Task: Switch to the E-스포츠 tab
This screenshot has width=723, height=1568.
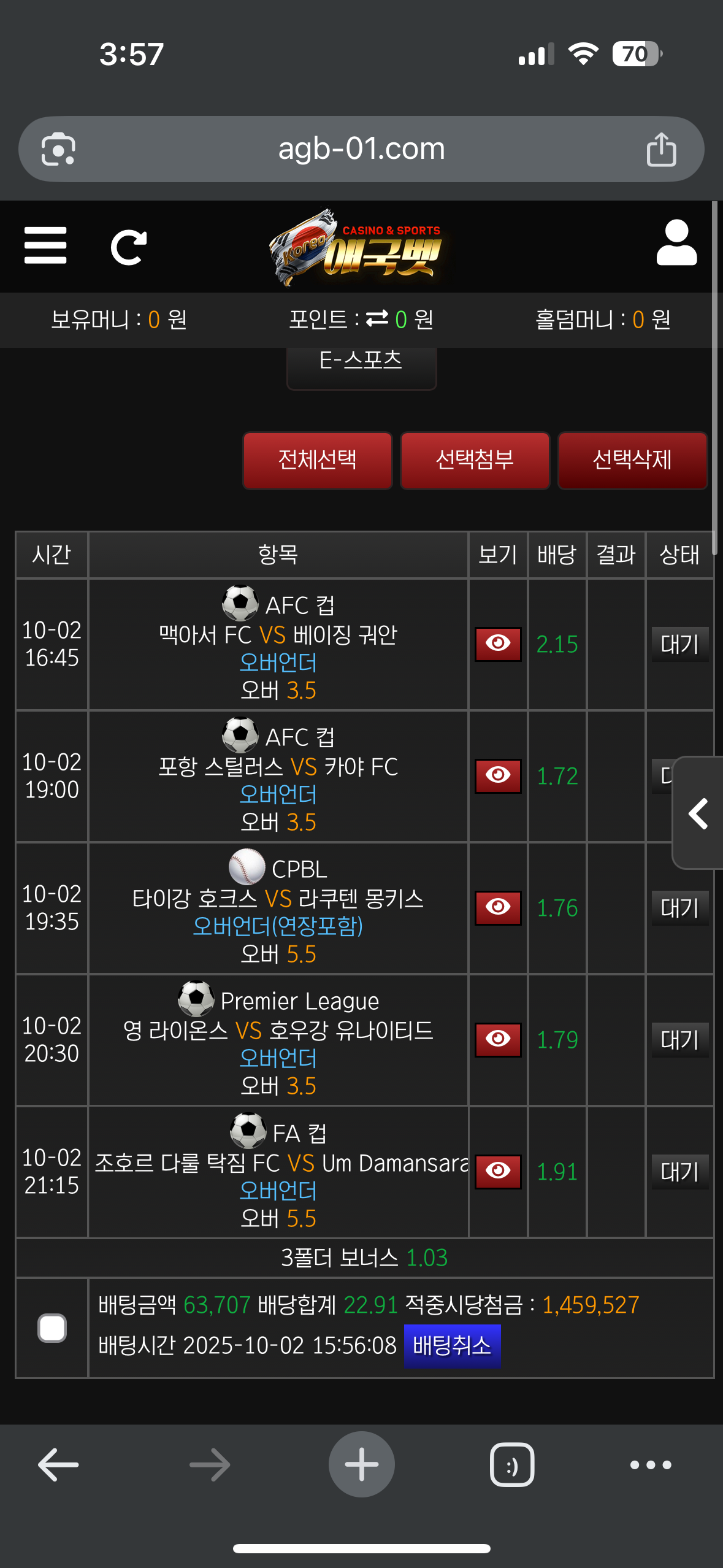Action: 361,363
